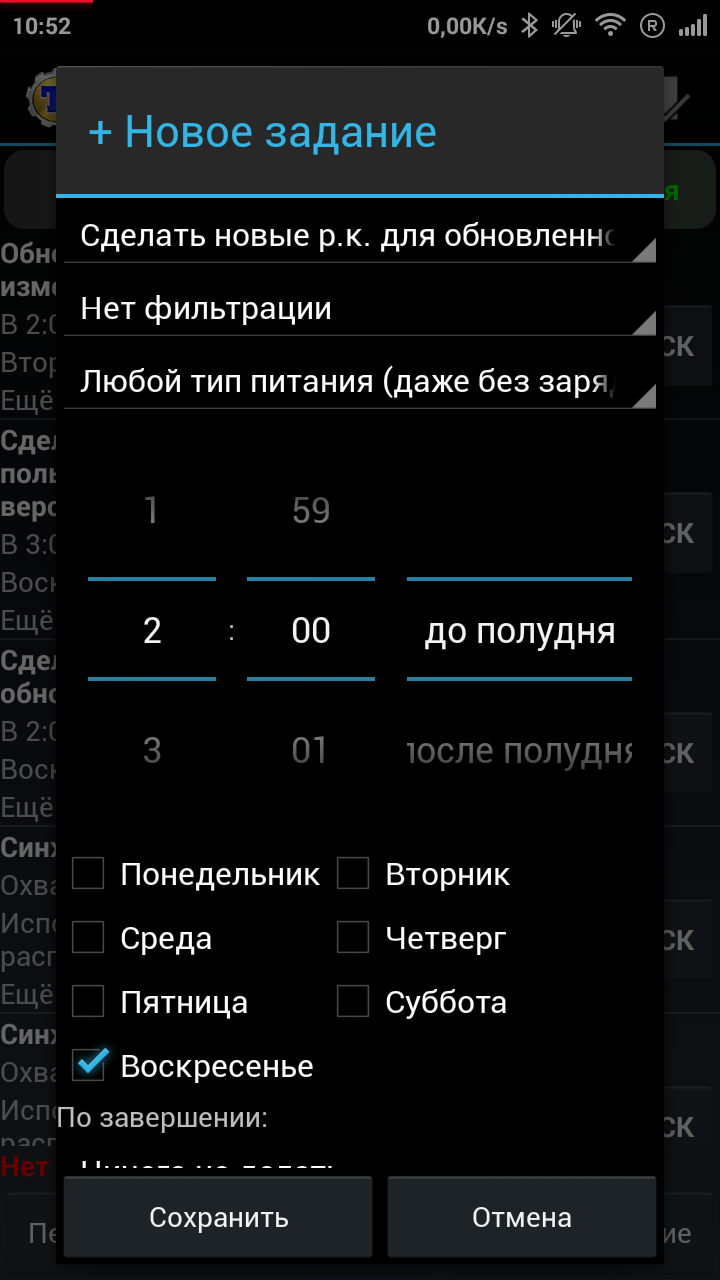
Task: Mark the Пятница checkbox
Action: pyautogui.click(x=89, y=1002)
